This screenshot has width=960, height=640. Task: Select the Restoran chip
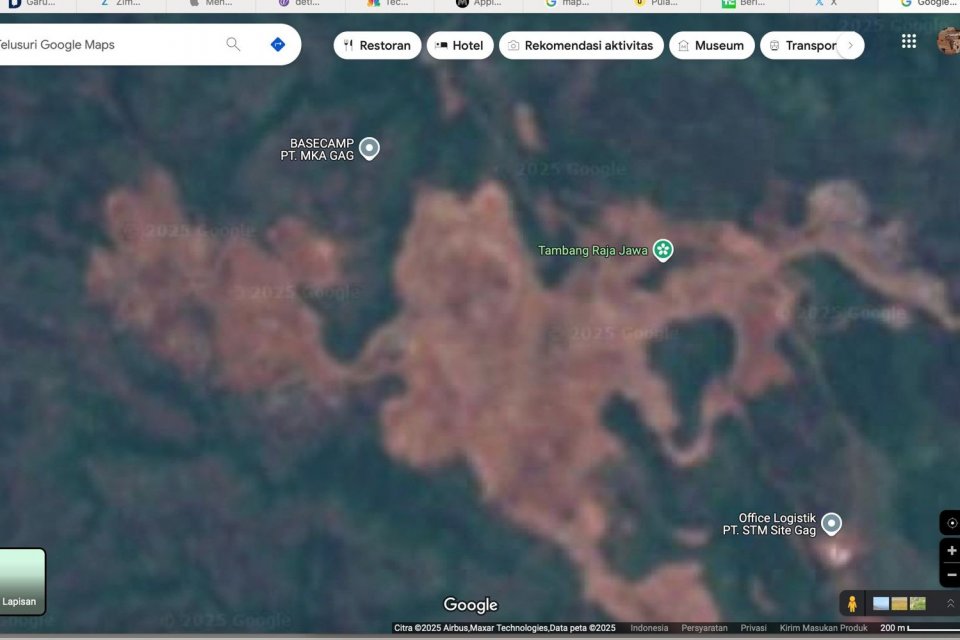pos(377,46)
